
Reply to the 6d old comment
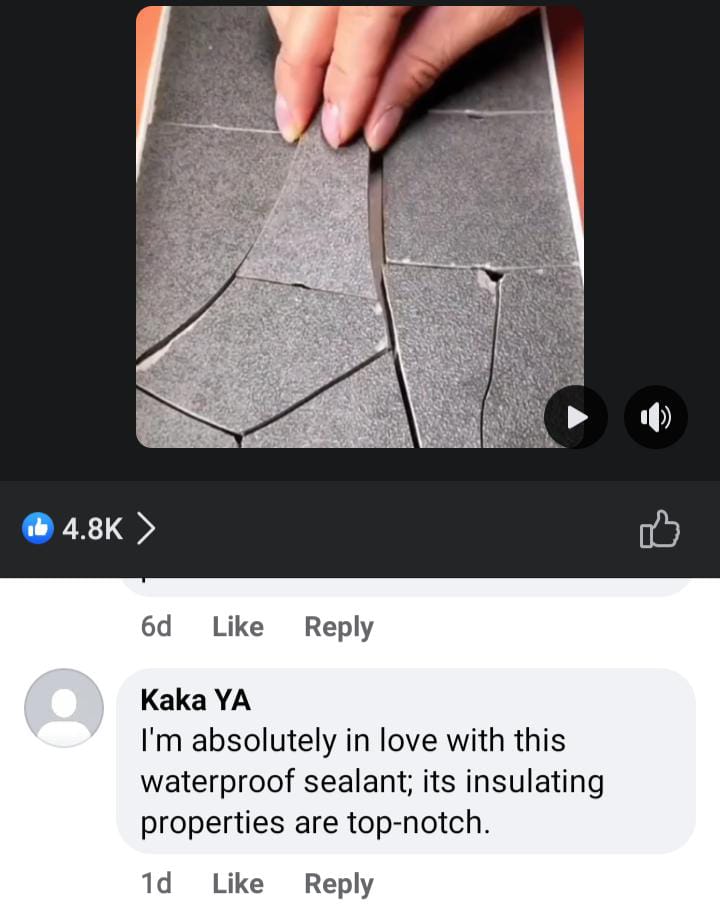[x=338, y=627]
